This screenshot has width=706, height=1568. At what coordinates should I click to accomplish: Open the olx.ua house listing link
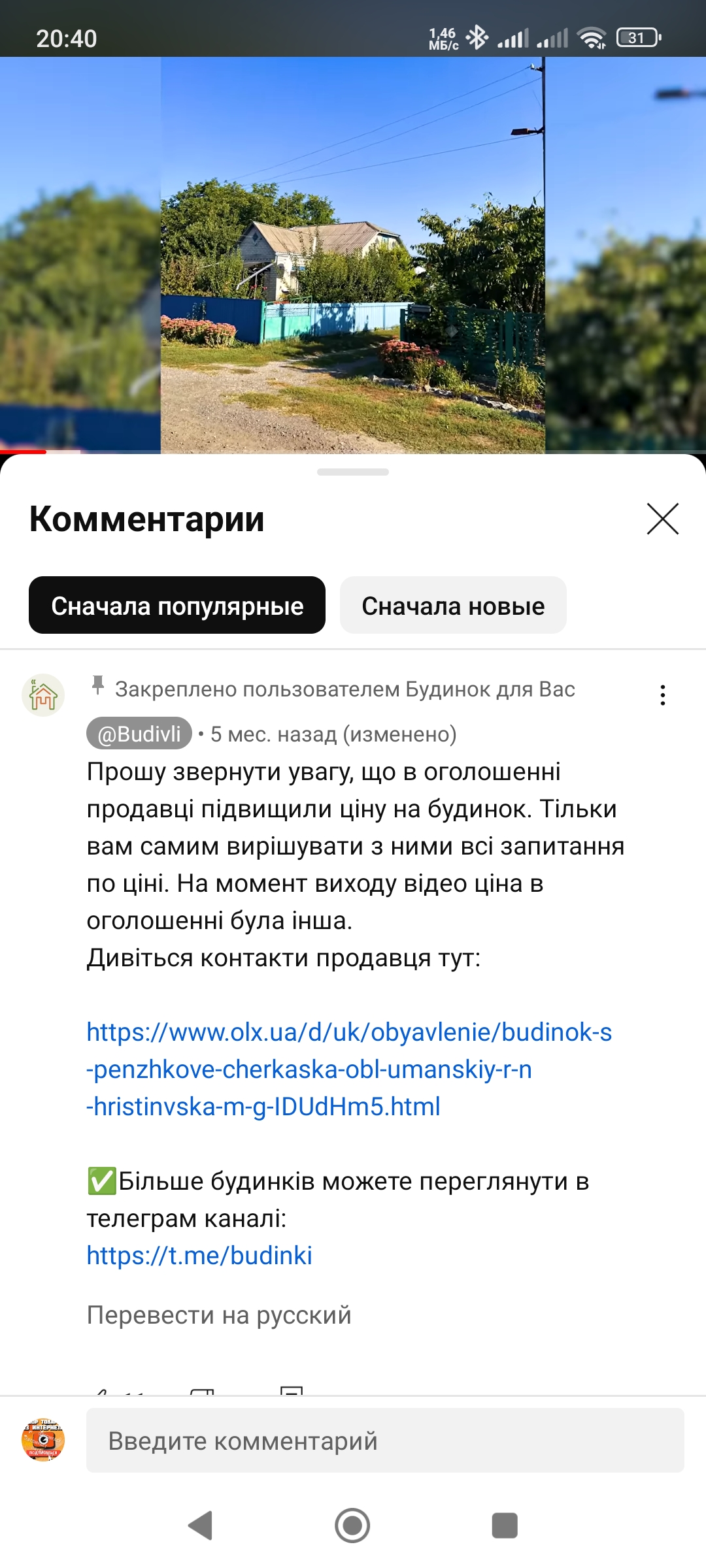tap(349, 1070)
